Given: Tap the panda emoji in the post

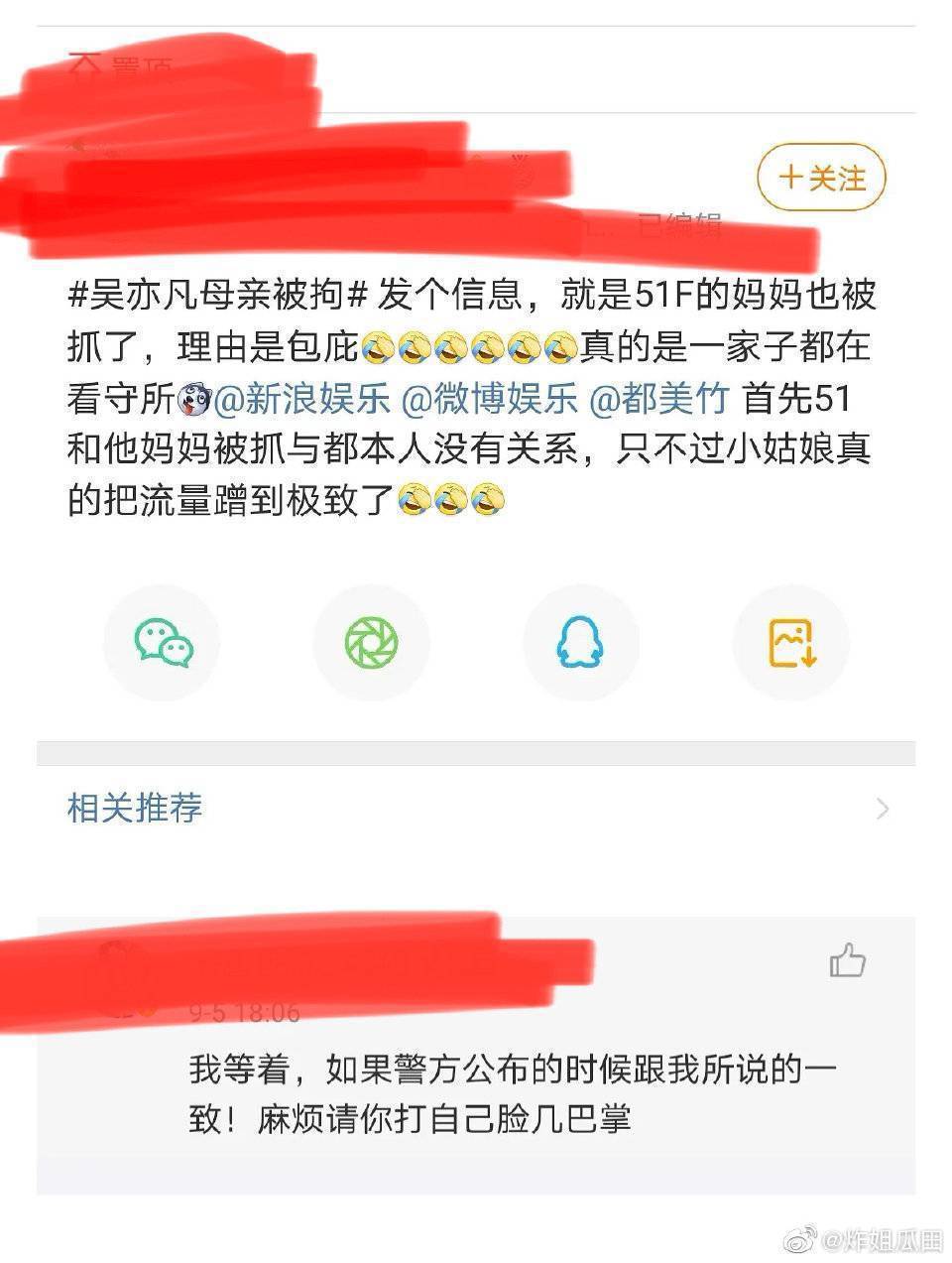Looking at the screenshot, I should click(x=194, y=396).
